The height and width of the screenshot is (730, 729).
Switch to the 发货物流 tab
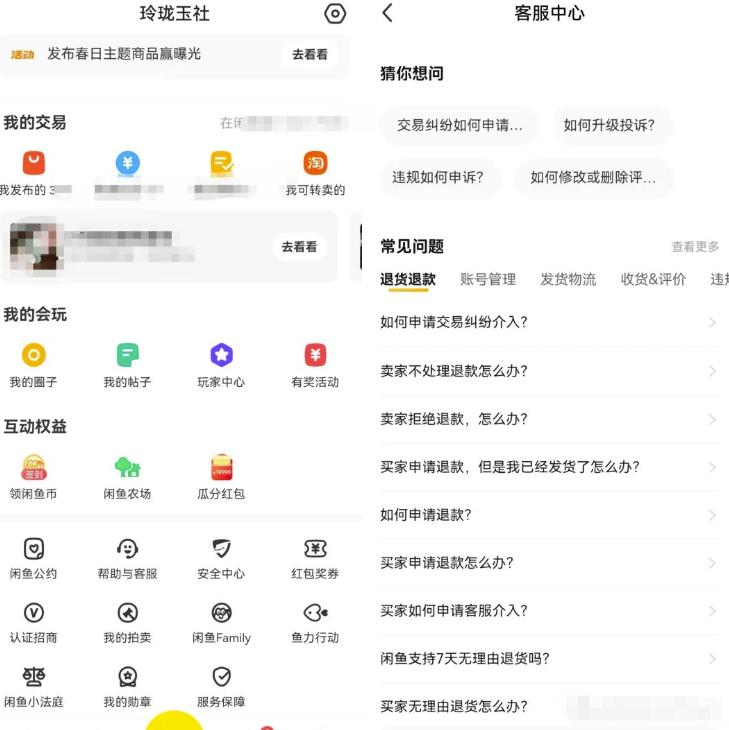[x=568, y=279]
